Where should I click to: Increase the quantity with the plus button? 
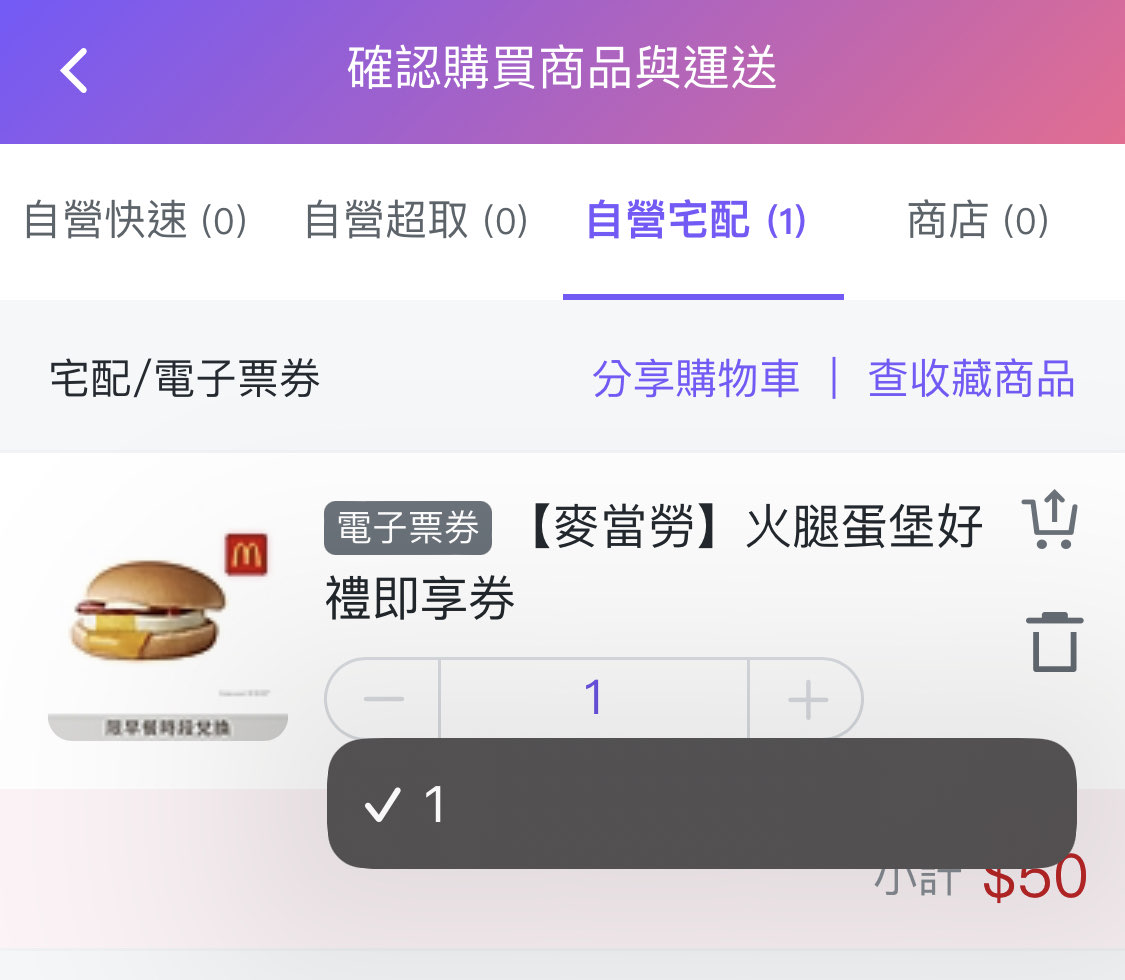tap(807, 699)
